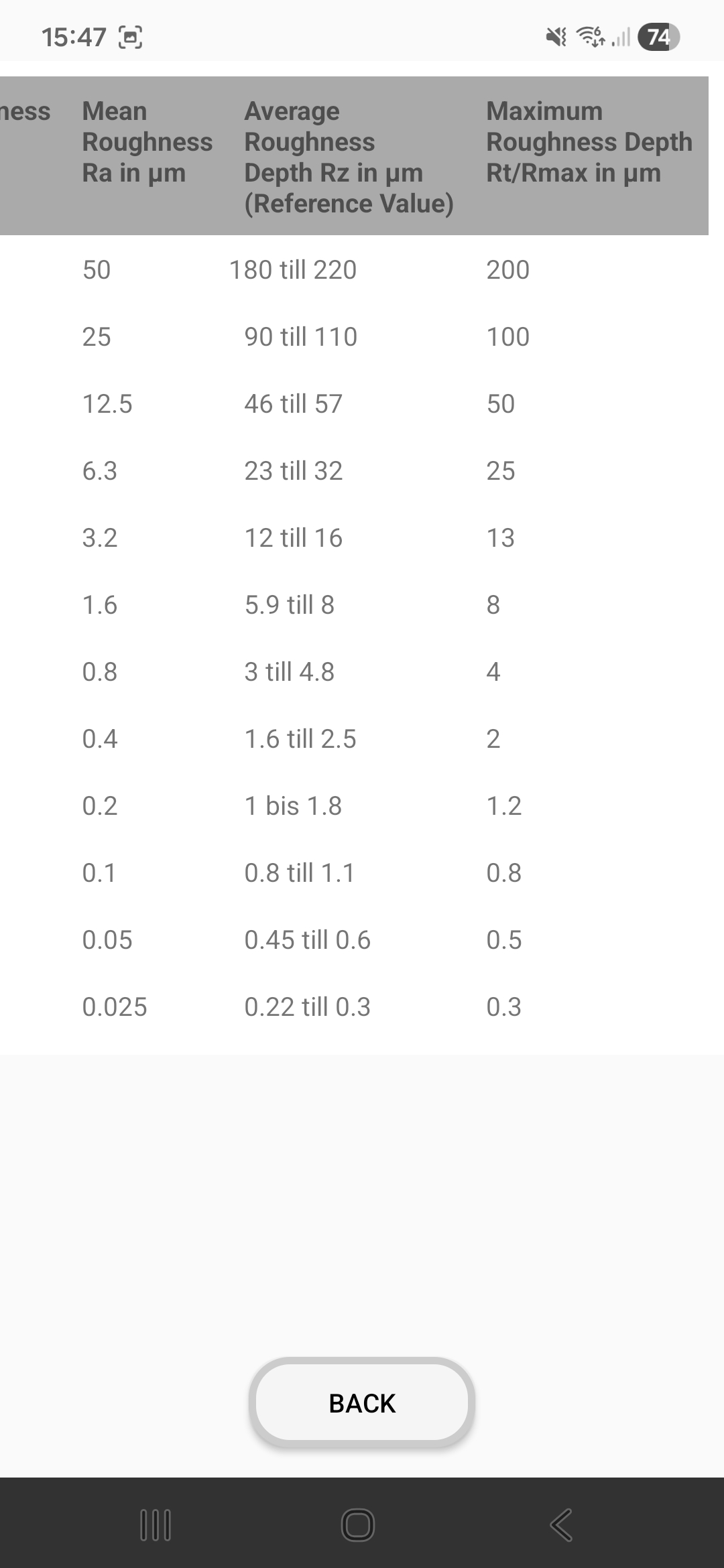Select the Ra value 50 row entry
724x1568 pixels.
tap(97, 270)
